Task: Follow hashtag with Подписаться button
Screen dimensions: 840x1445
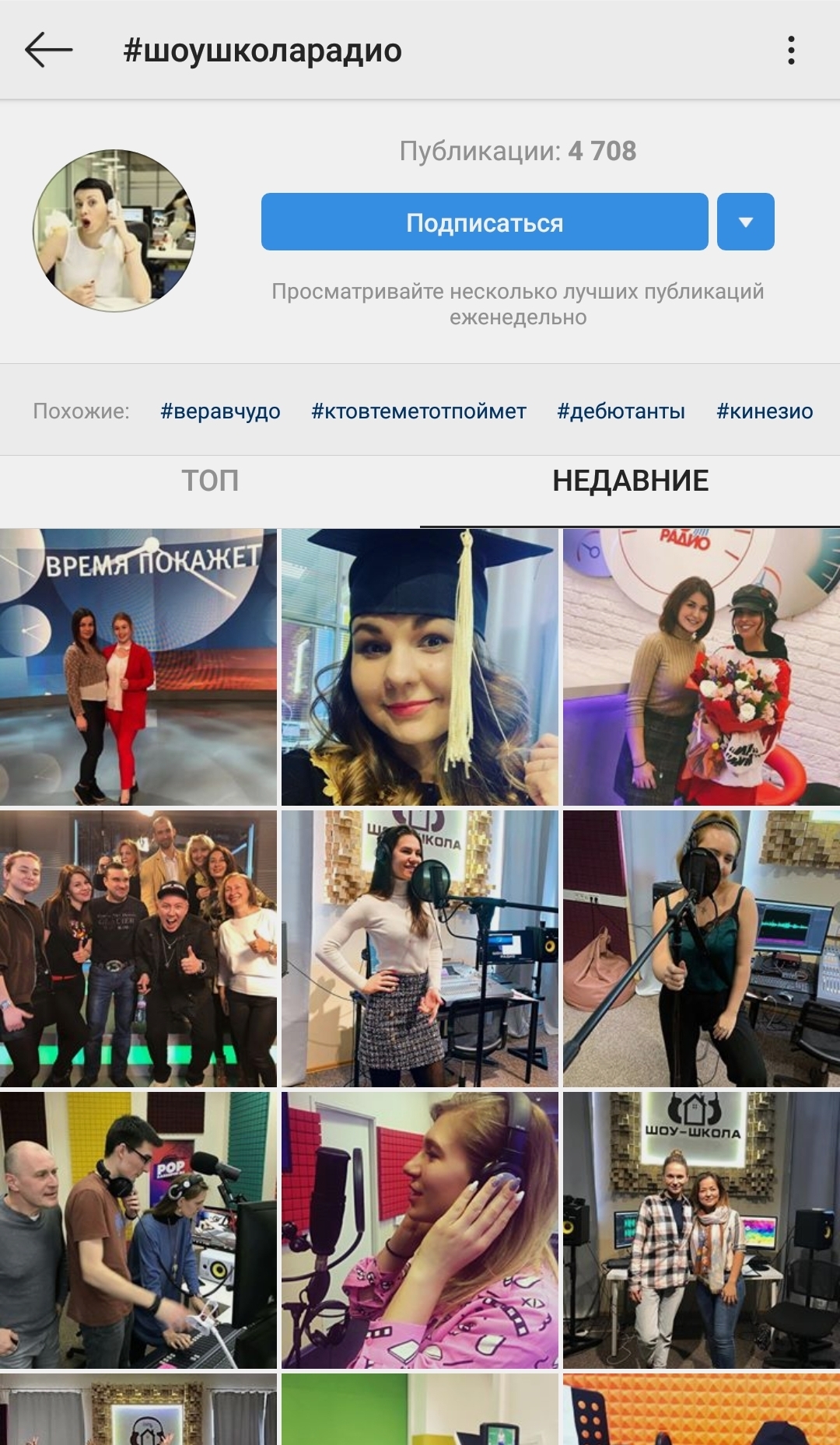Action: point(484,222)
